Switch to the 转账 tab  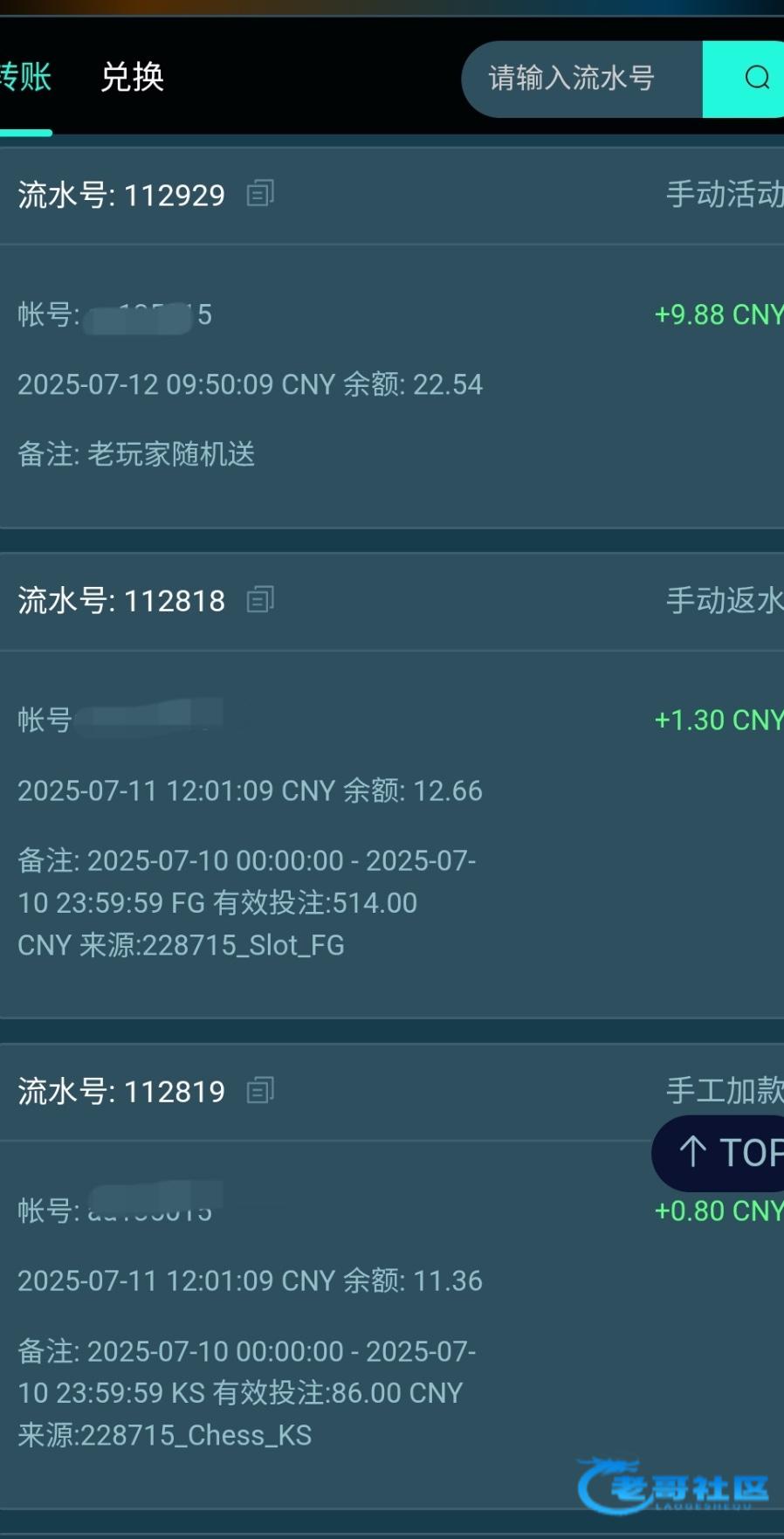point(24,78)
